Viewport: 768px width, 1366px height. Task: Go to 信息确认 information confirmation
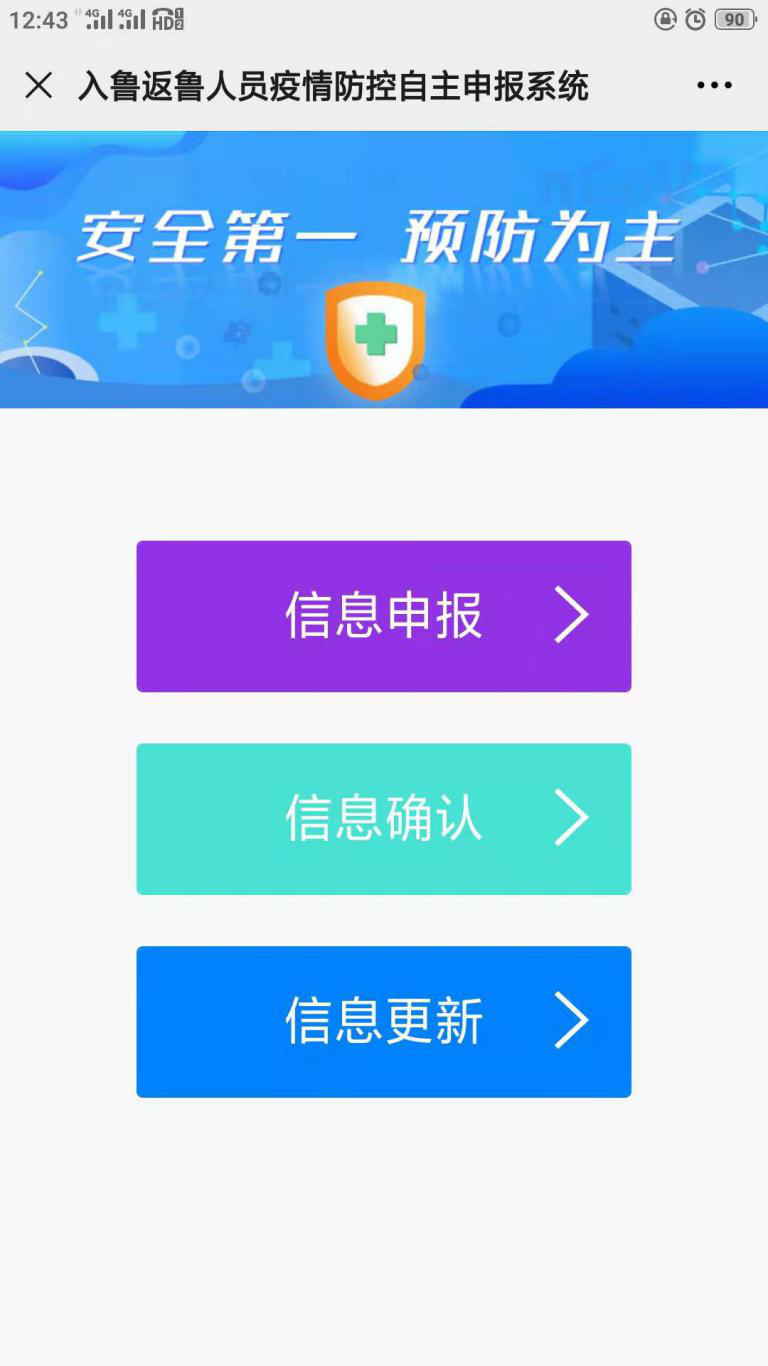tap(384, 819)
